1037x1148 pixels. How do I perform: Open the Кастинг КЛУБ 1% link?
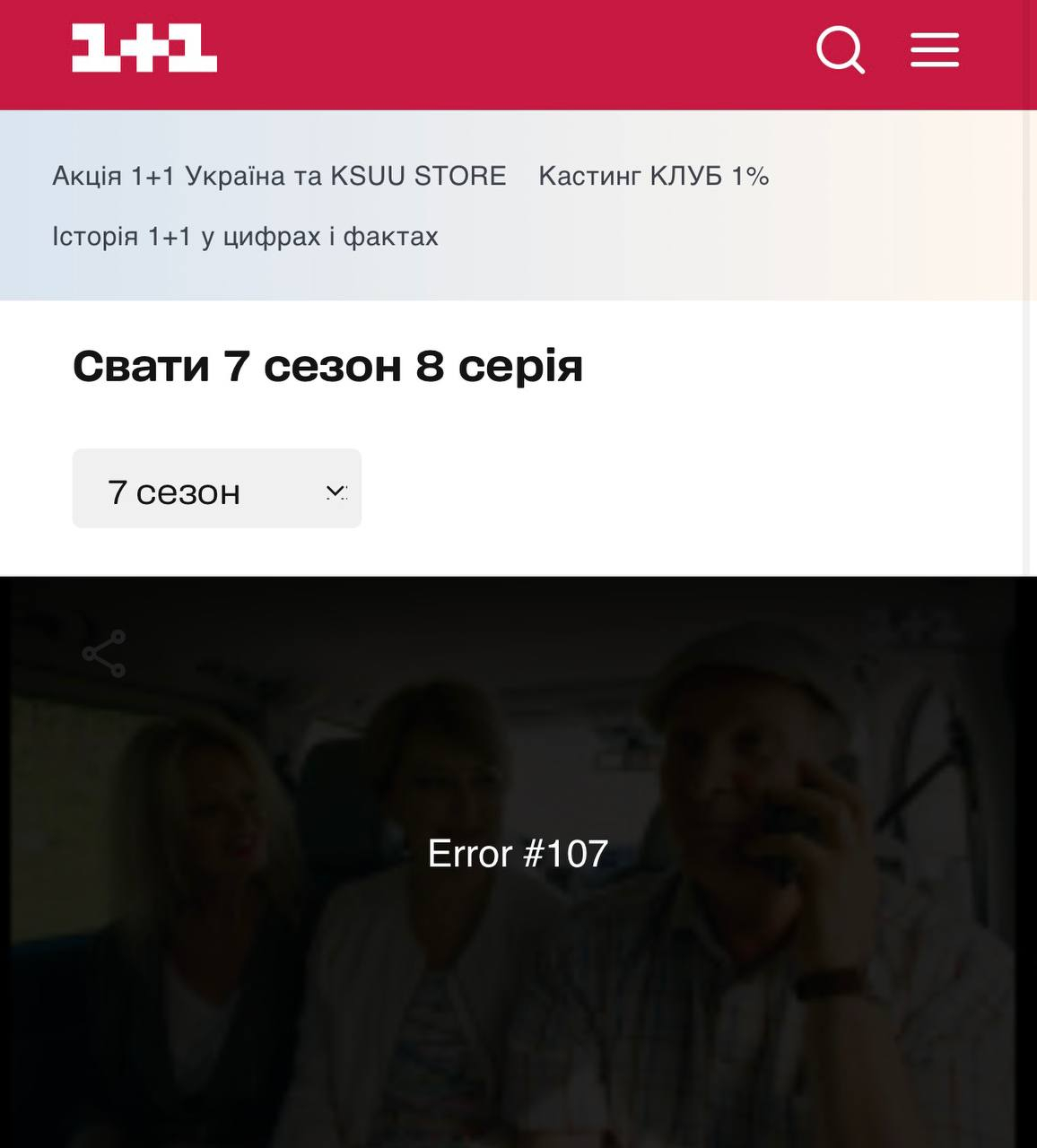[x=653, y=176]
